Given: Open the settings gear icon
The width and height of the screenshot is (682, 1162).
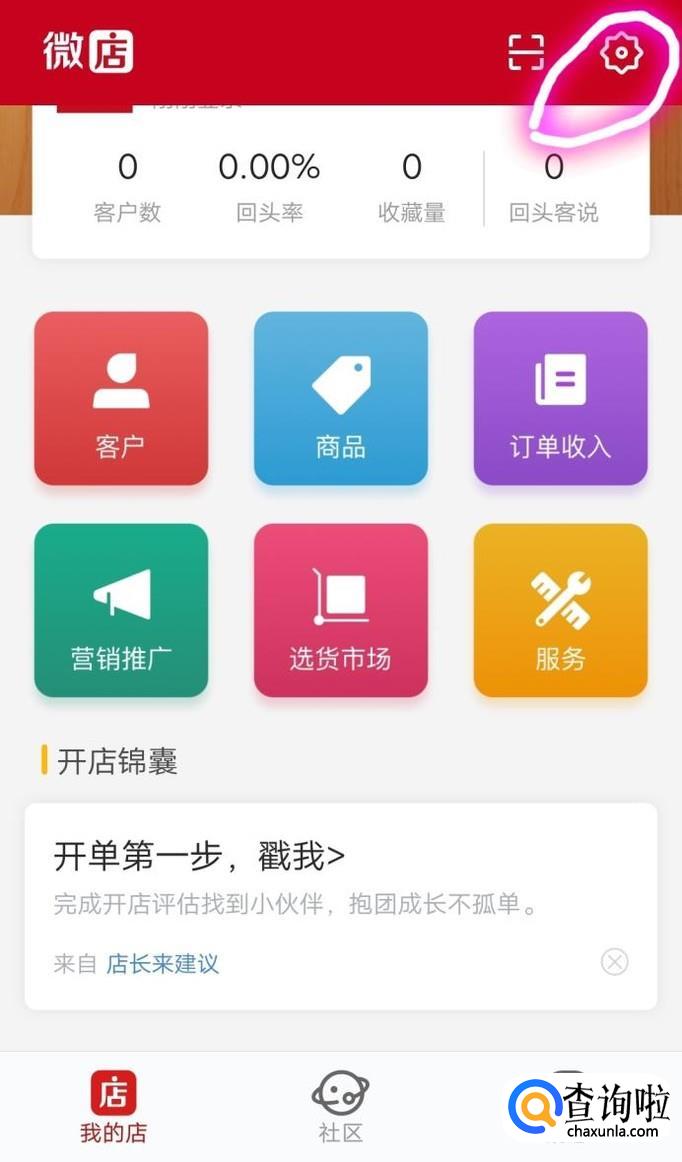Looking at the screenshot, I should 621,53.
